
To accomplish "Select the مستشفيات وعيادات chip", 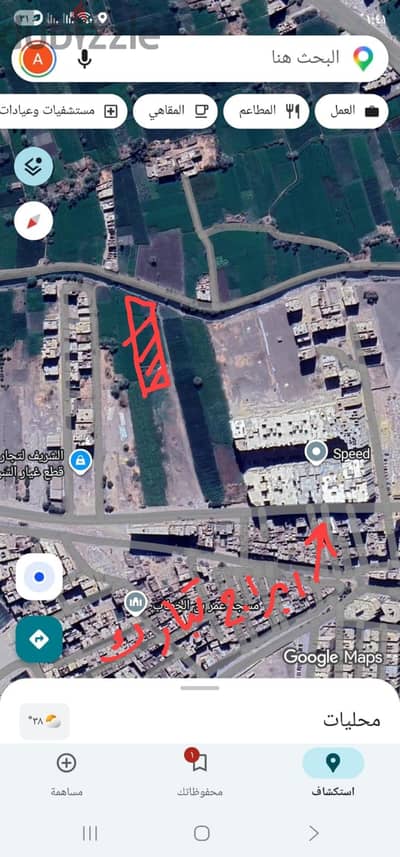I will pyautogui.click(x=61, y=111).
